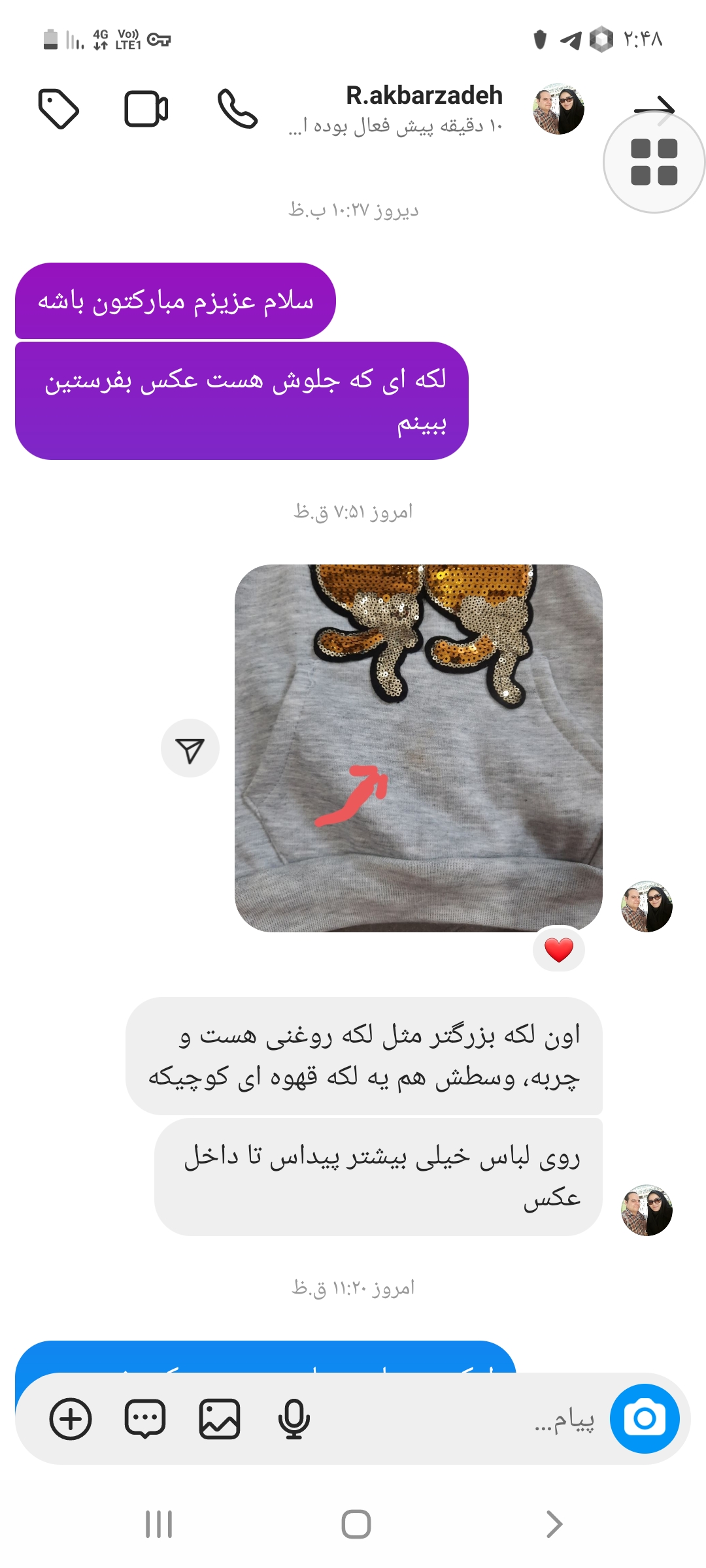
Task: Pick a photo from the gallery icon
Action: (220, 1419)
